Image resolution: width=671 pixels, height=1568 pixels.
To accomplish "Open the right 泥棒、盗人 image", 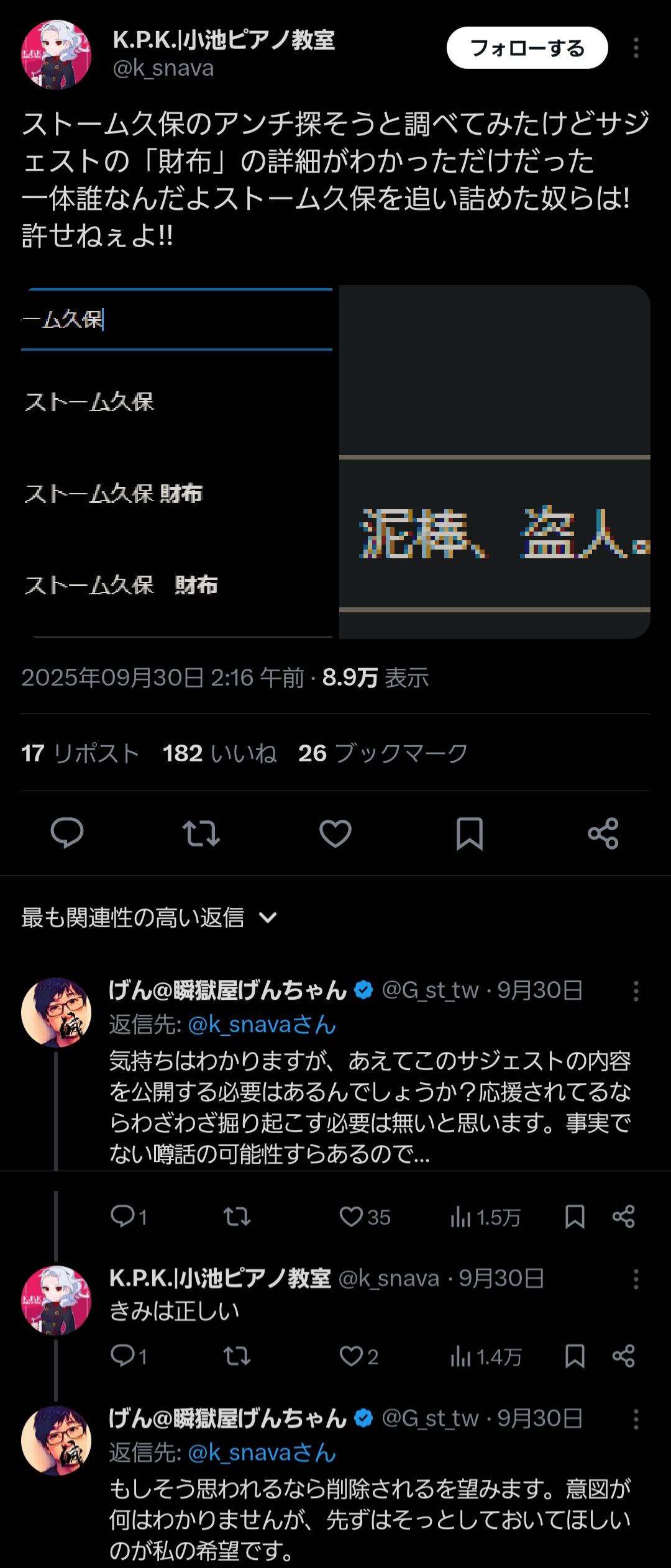I will (495, 461).
